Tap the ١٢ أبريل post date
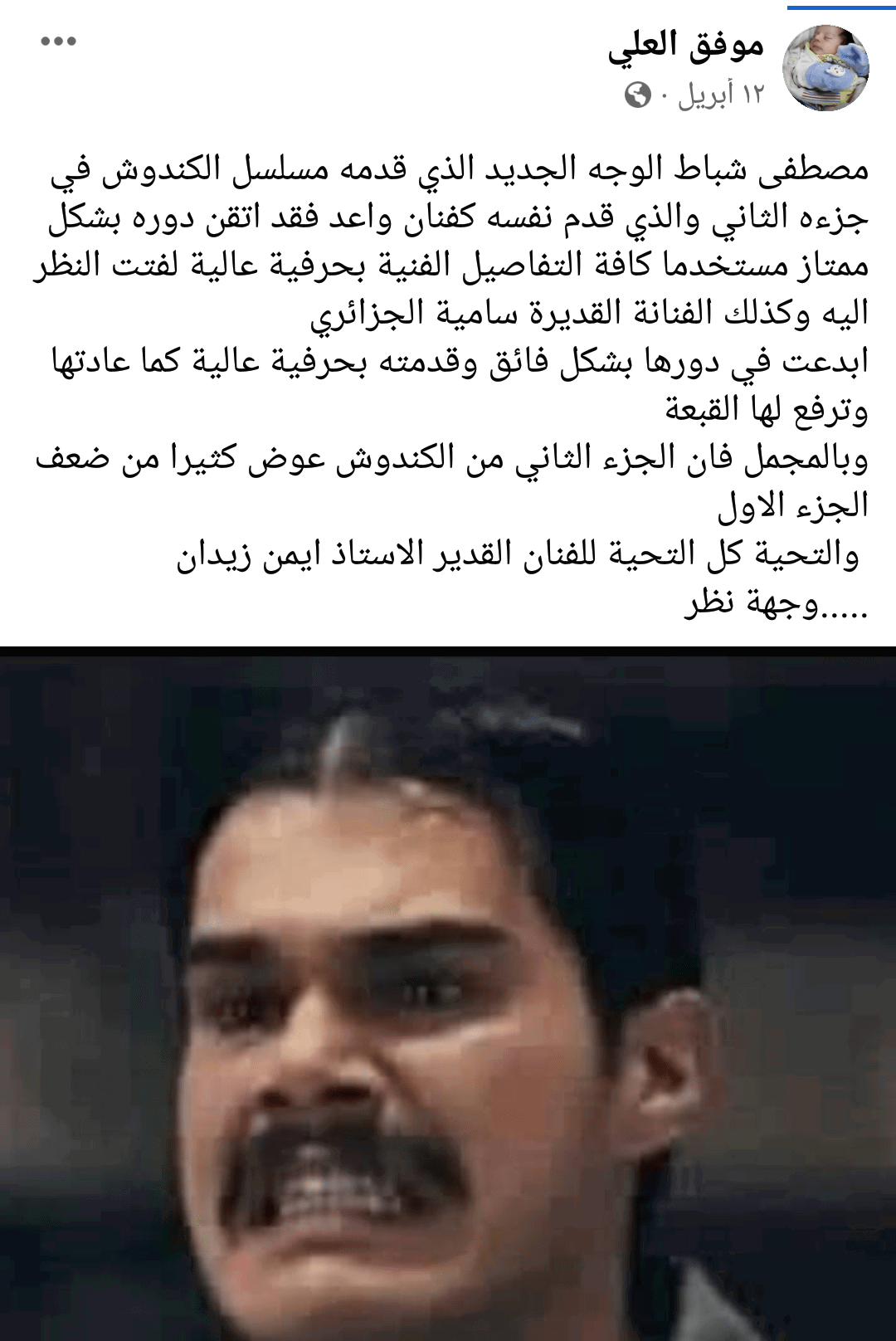The height and width of the screenshot is (1341, 896). point(720,95)
